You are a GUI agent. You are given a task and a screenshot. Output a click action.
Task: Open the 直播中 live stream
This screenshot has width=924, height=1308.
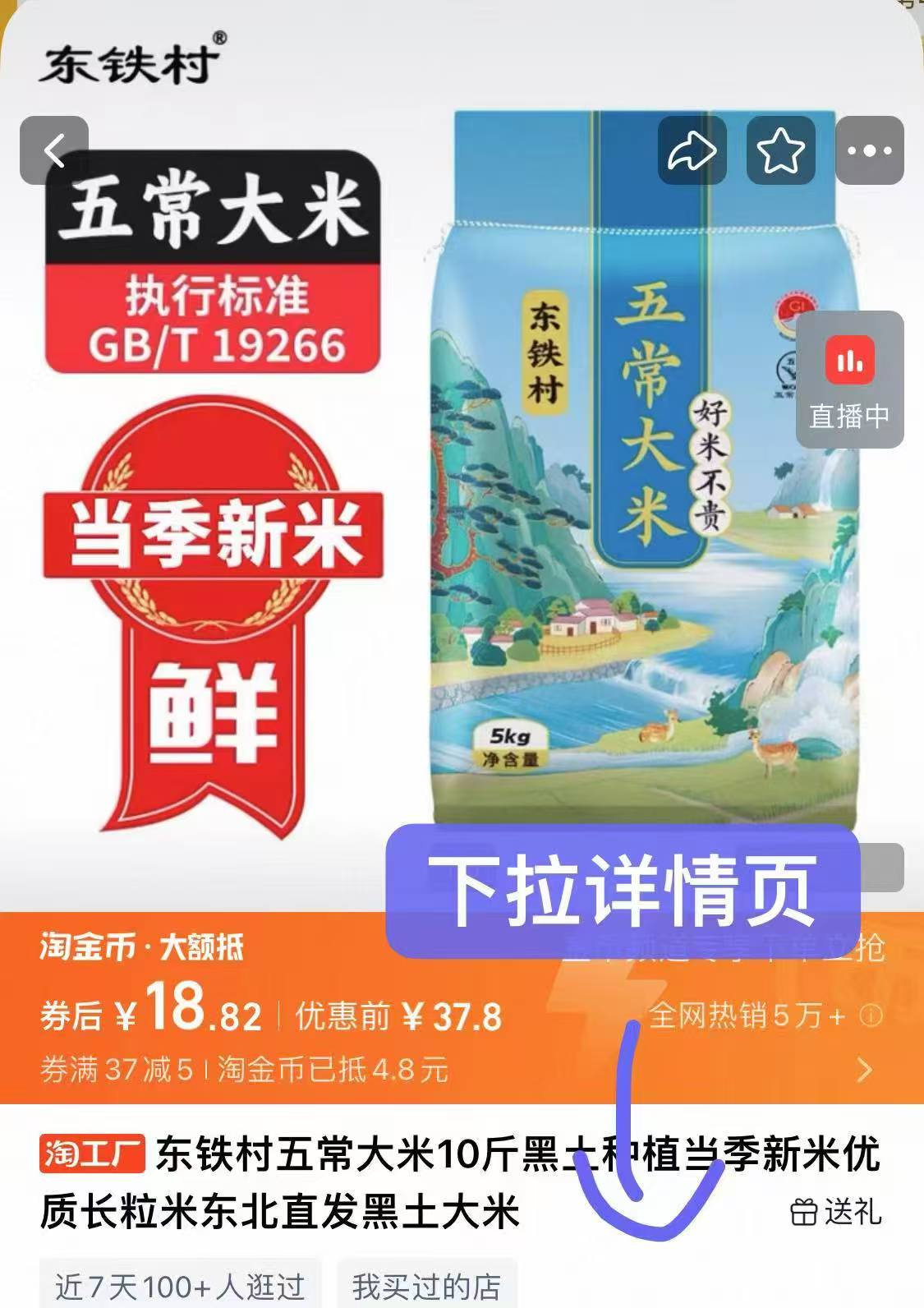[850, 380]
